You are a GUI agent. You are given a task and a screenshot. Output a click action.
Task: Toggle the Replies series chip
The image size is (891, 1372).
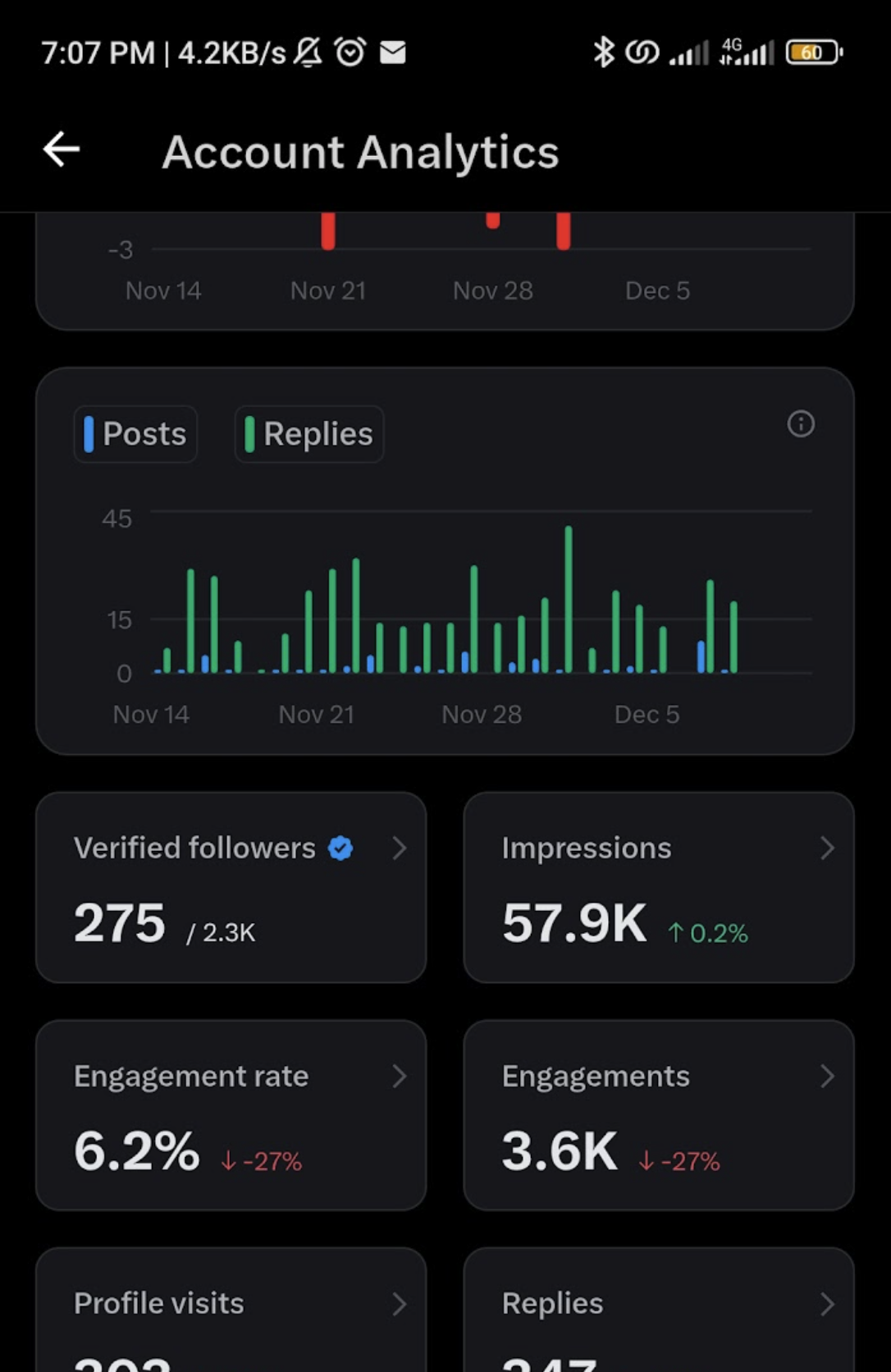point(309,434)
